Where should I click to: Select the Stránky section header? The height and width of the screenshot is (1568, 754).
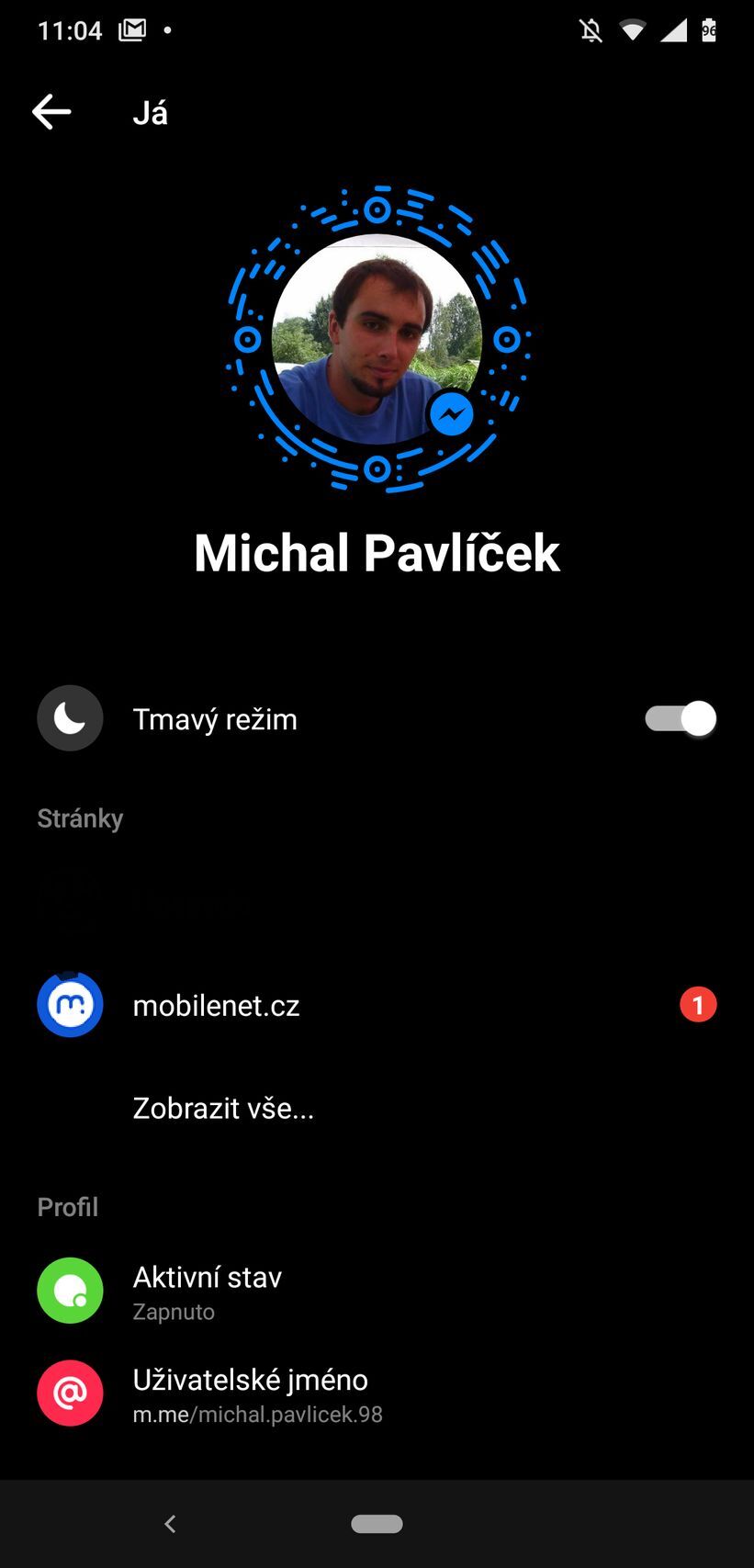click(x=80, y=818)
